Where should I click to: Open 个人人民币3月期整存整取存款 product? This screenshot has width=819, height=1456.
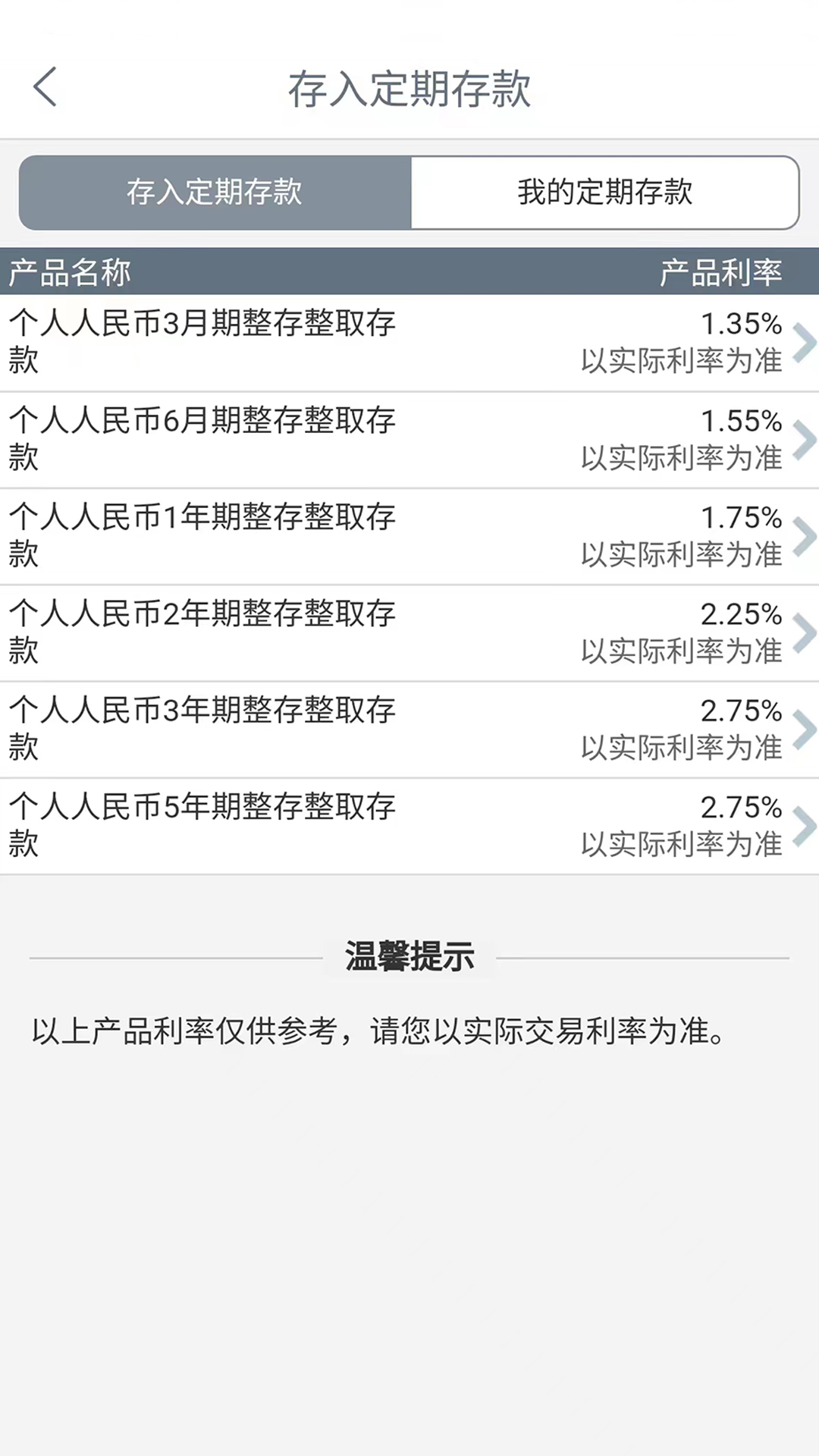pyautogui.click(x=409, y=343)
